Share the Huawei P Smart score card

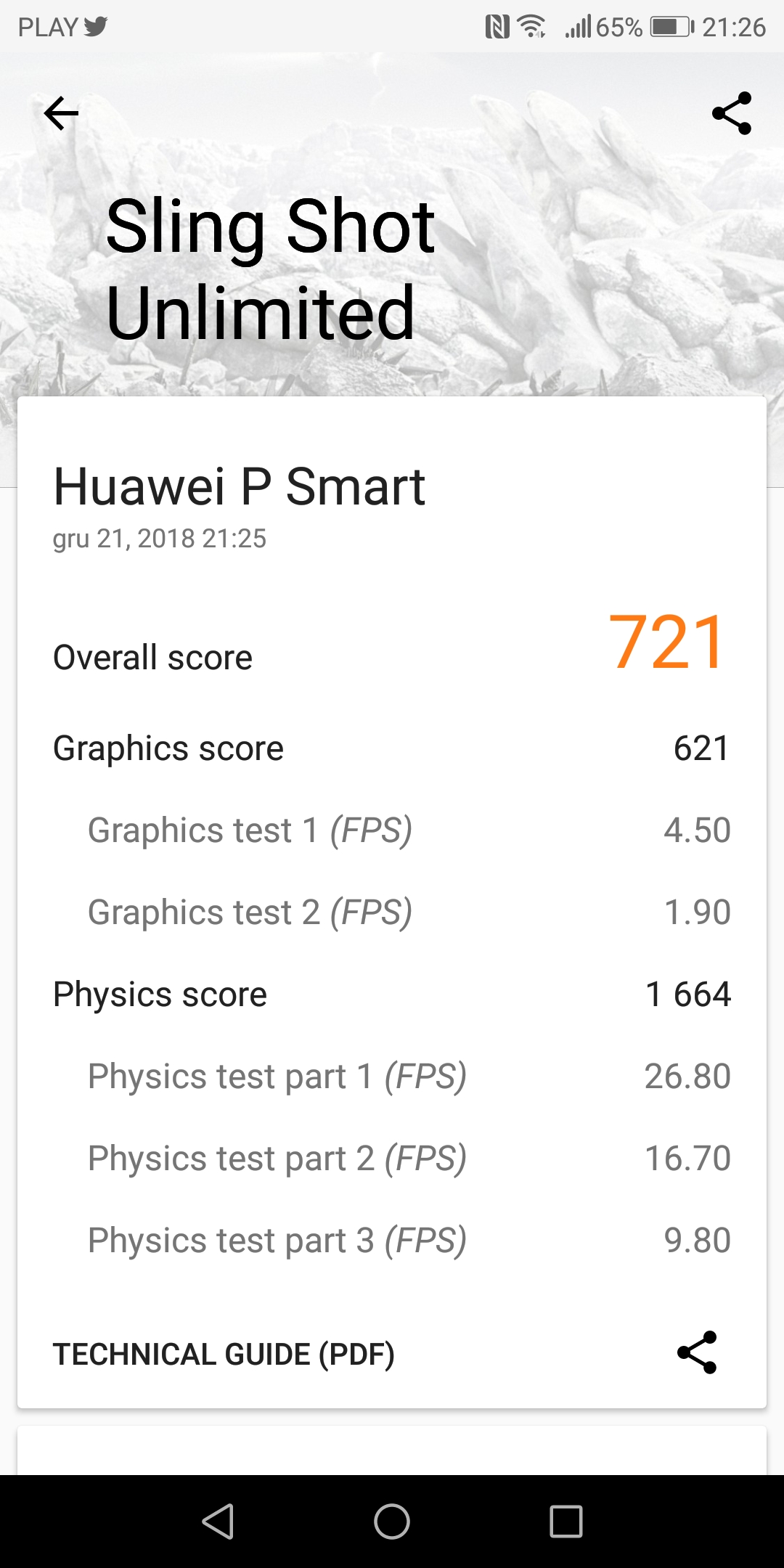pyautogui.click(x=697, y=1352)
